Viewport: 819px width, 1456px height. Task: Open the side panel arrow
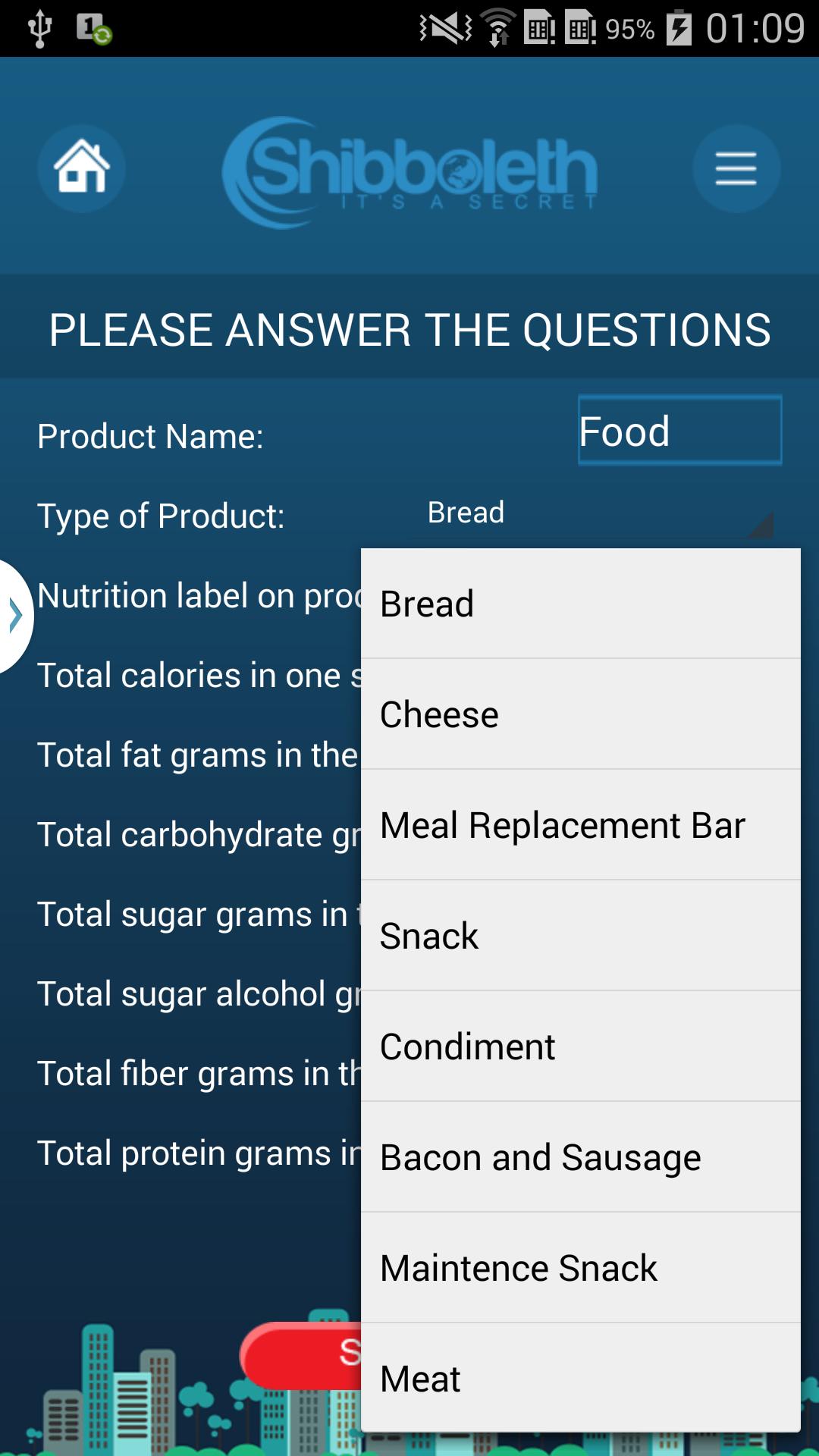[x=15, y=615]
